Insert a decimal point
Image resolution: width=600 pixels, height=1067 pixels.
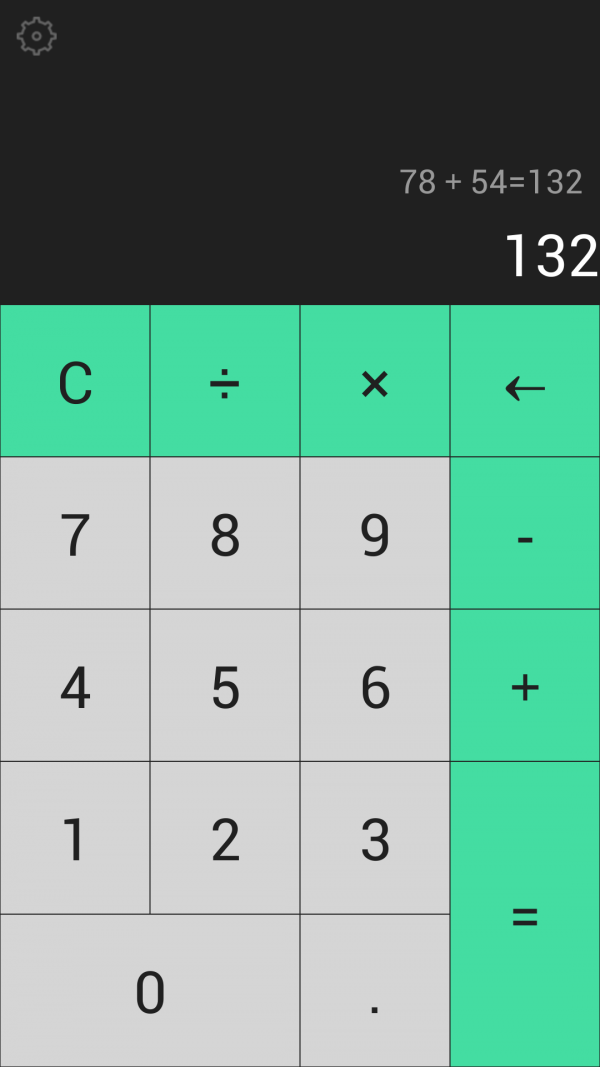tap(375, 991)
